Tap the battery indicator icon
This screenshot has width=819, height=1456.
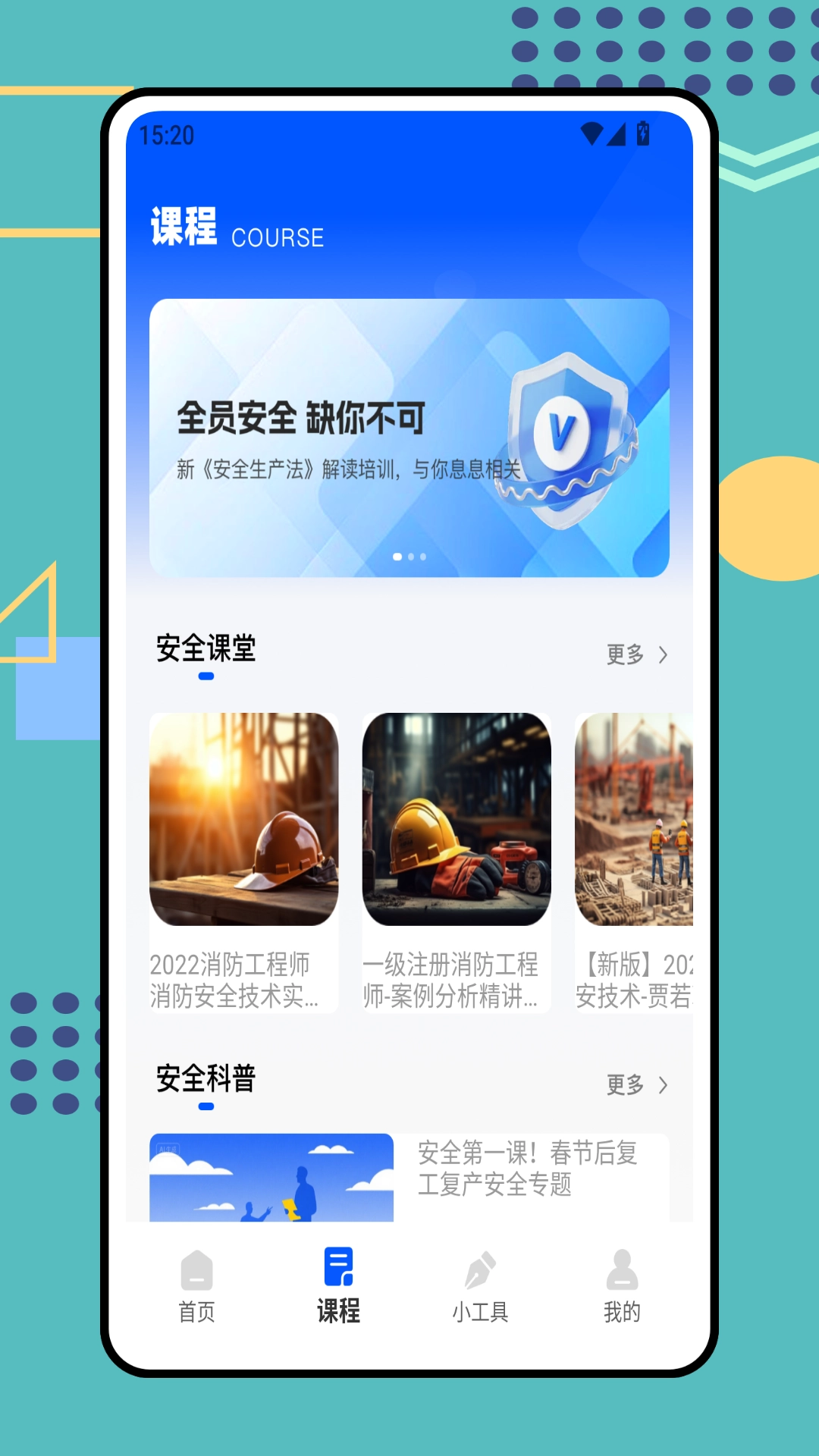(641, 133)
